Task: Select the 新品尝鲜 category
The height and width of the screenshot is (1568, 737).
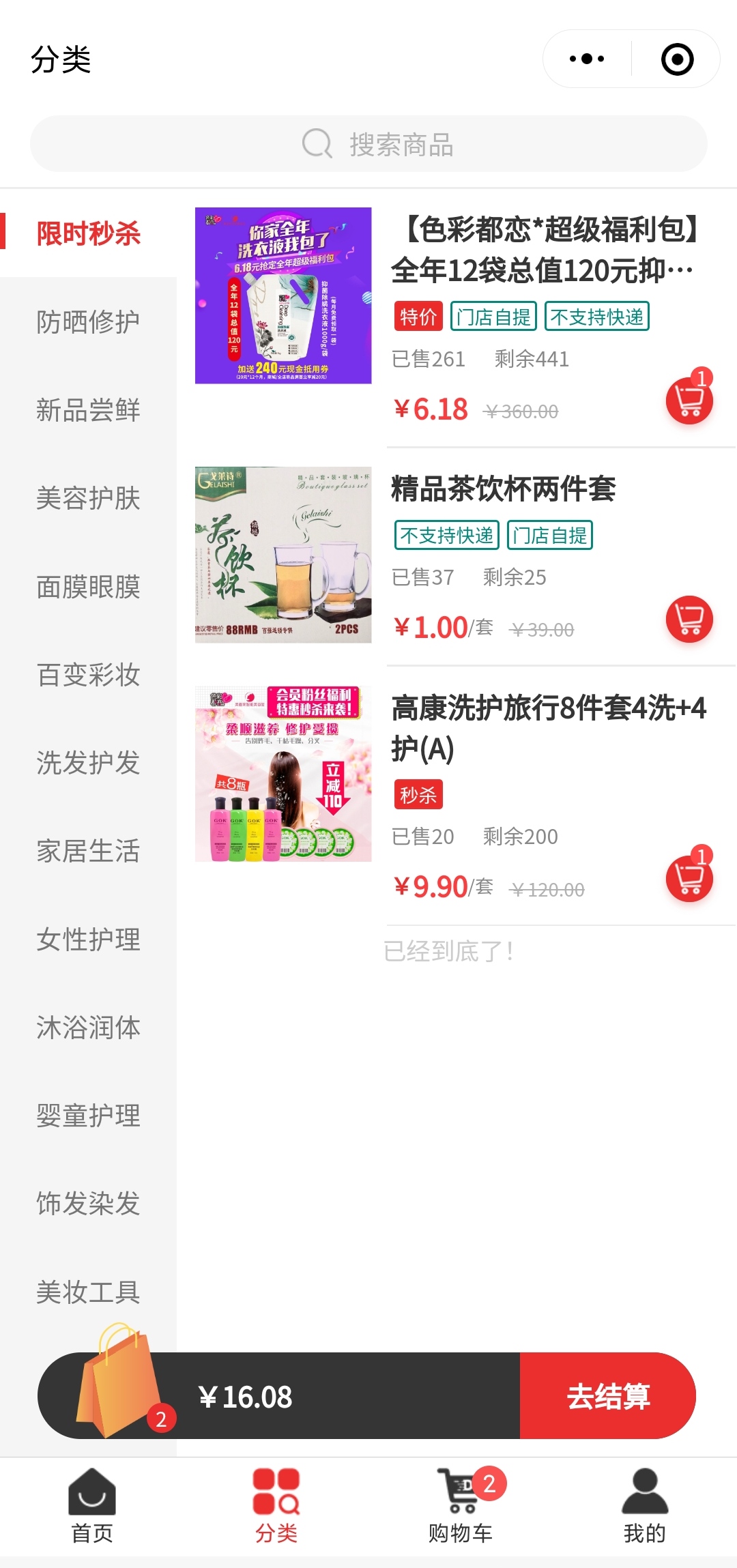Action: (88, 410)
